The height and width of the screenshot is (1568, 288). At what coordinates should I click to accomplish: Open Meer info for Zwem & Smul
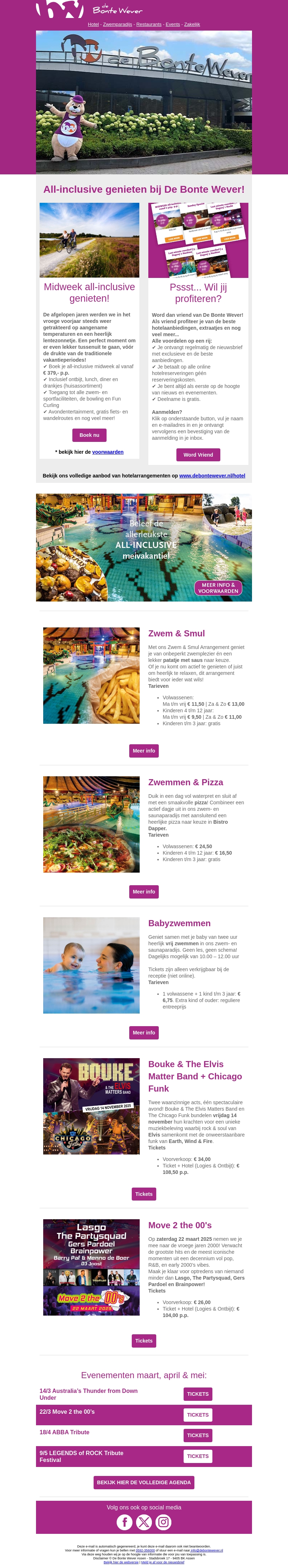[x=144, y=750]
